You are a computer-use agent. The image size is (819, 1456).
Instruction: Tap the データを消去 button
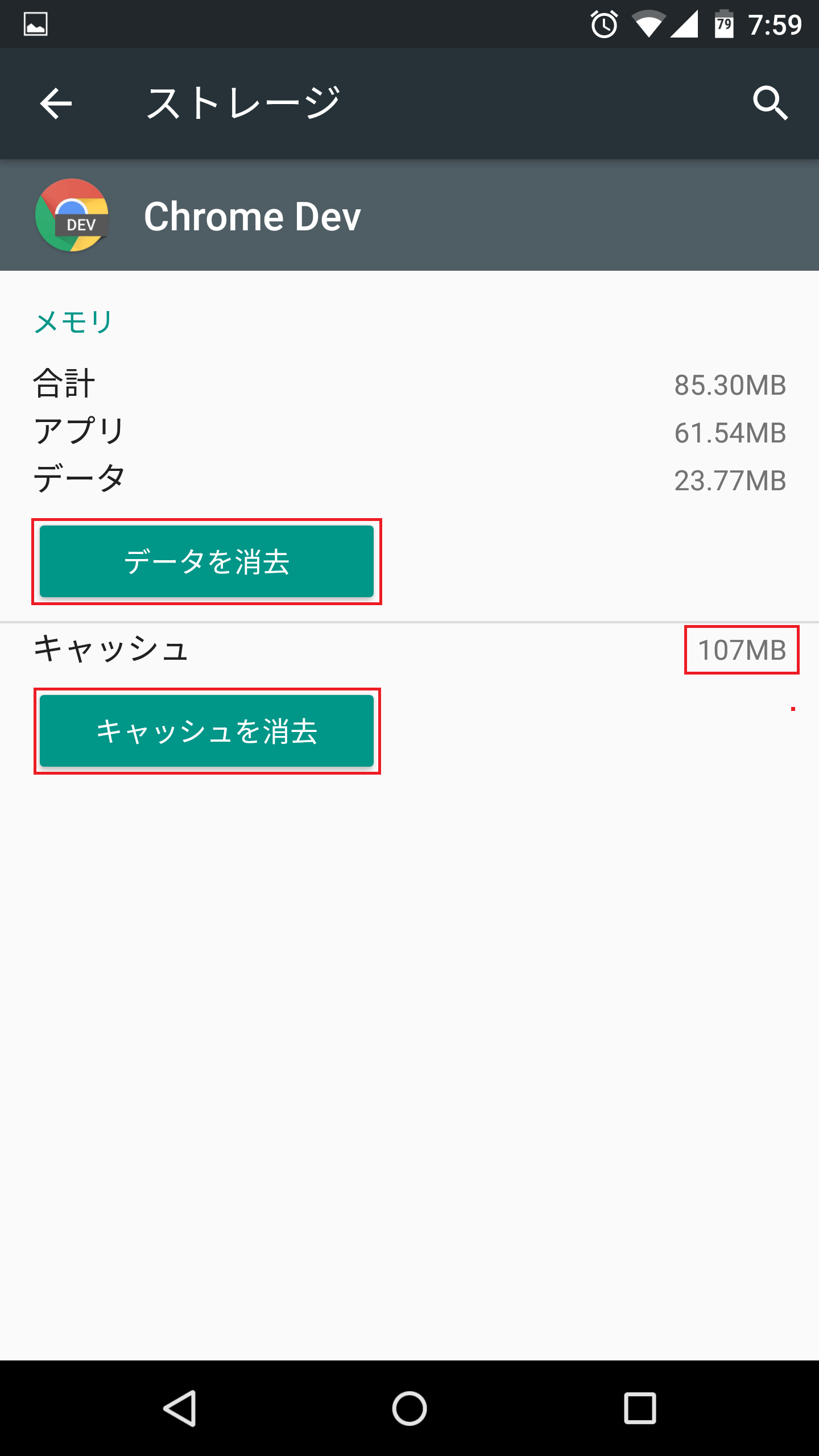tap(206, 561)
